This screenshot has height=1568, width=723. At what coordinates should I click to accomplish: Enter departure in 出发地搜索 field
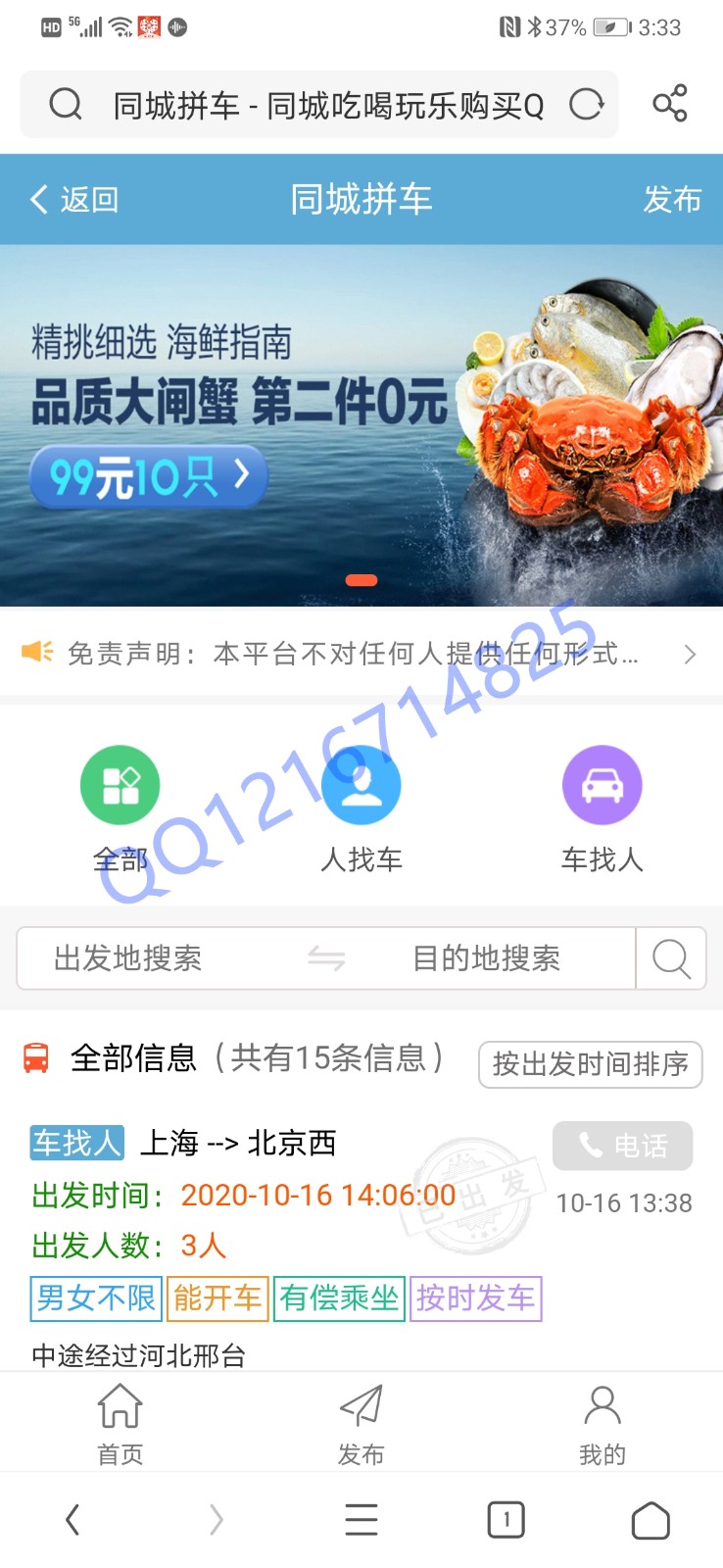147,958
